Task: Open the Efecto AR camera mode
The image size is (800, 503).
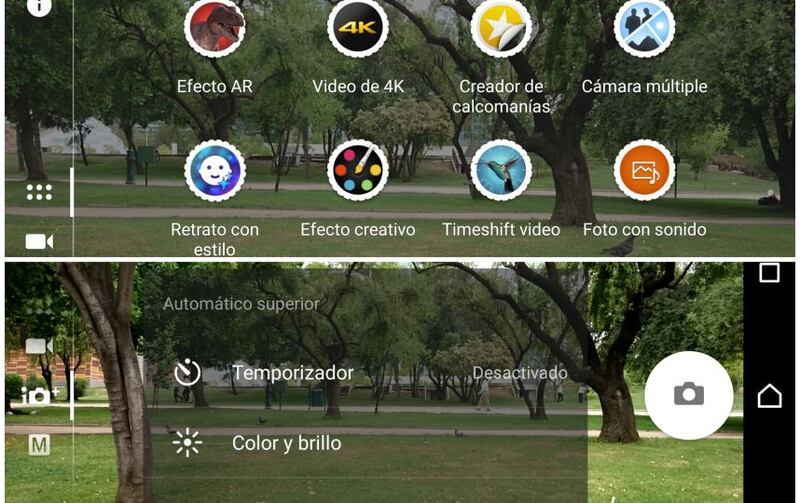Action: click(214, 28)
